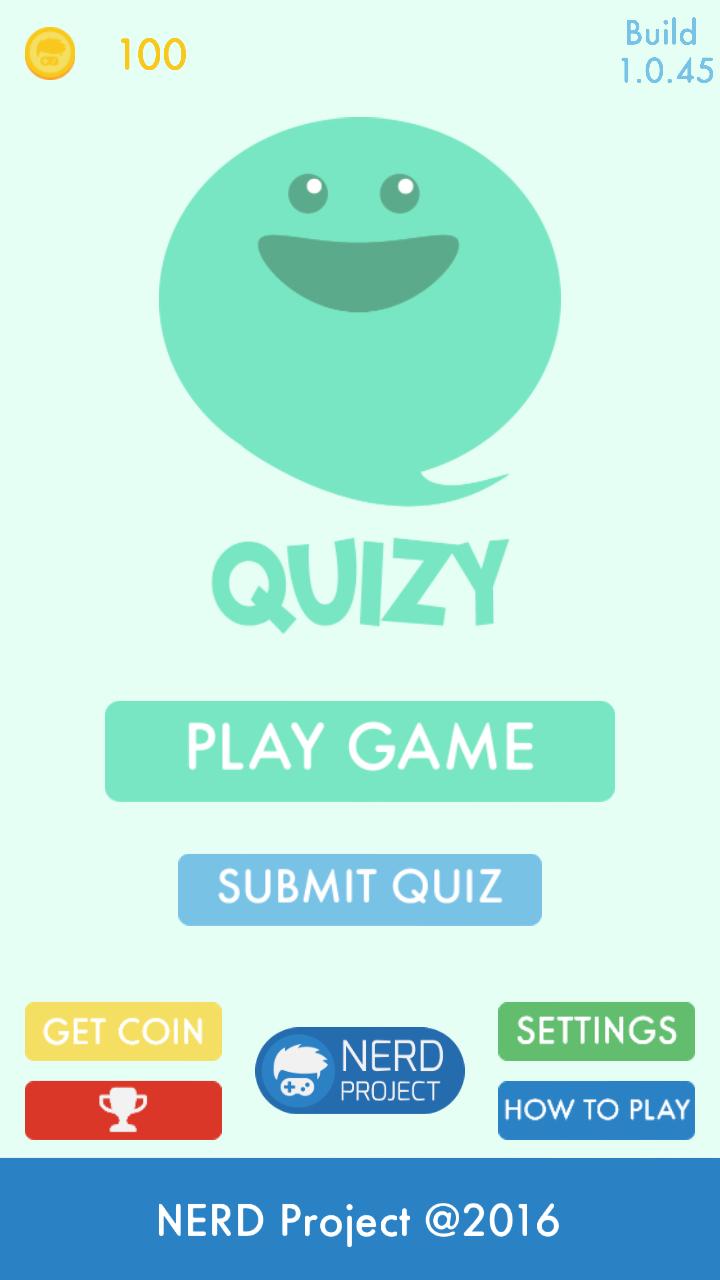Open Settings

(596, 1031)
